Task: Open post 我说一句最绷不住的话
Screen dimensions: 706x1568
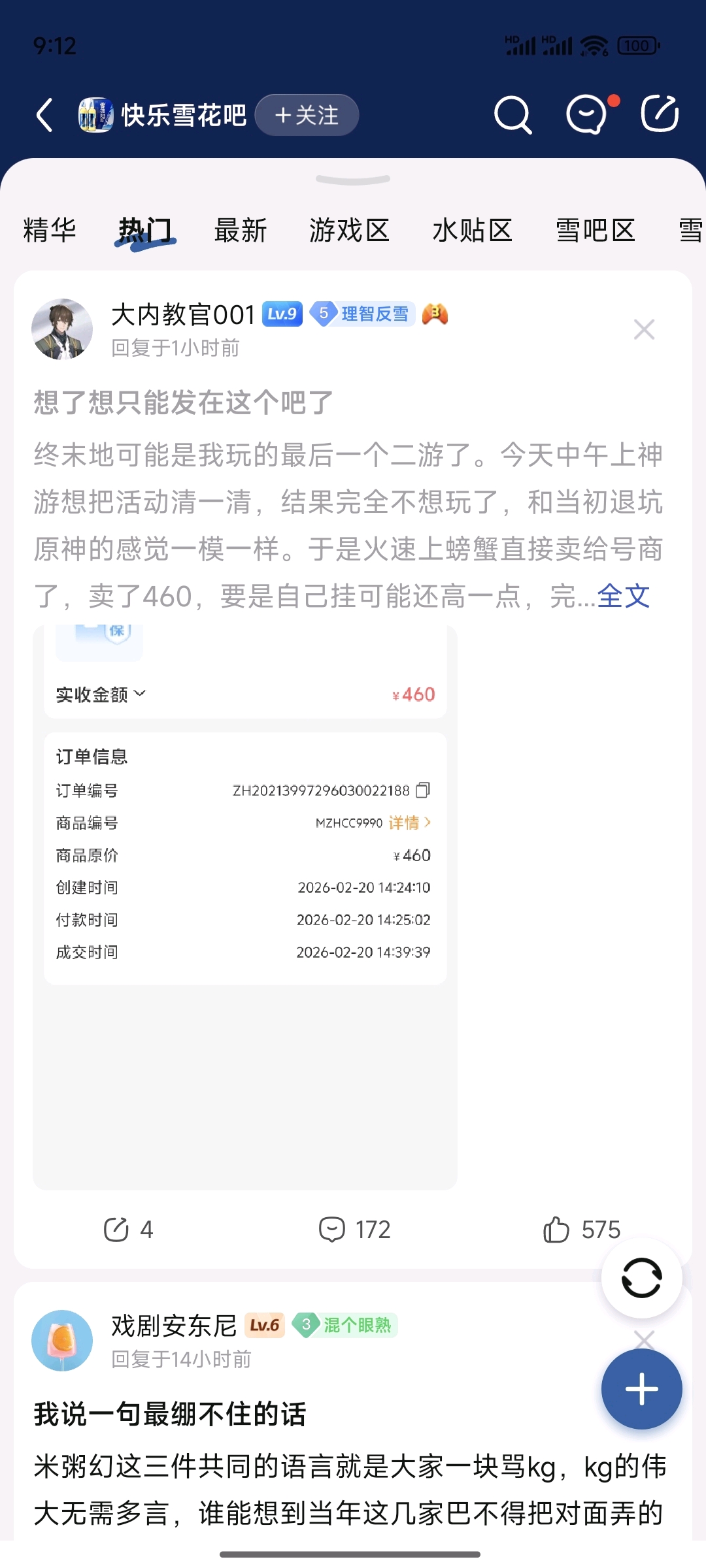Action: tap(170, 1414)
